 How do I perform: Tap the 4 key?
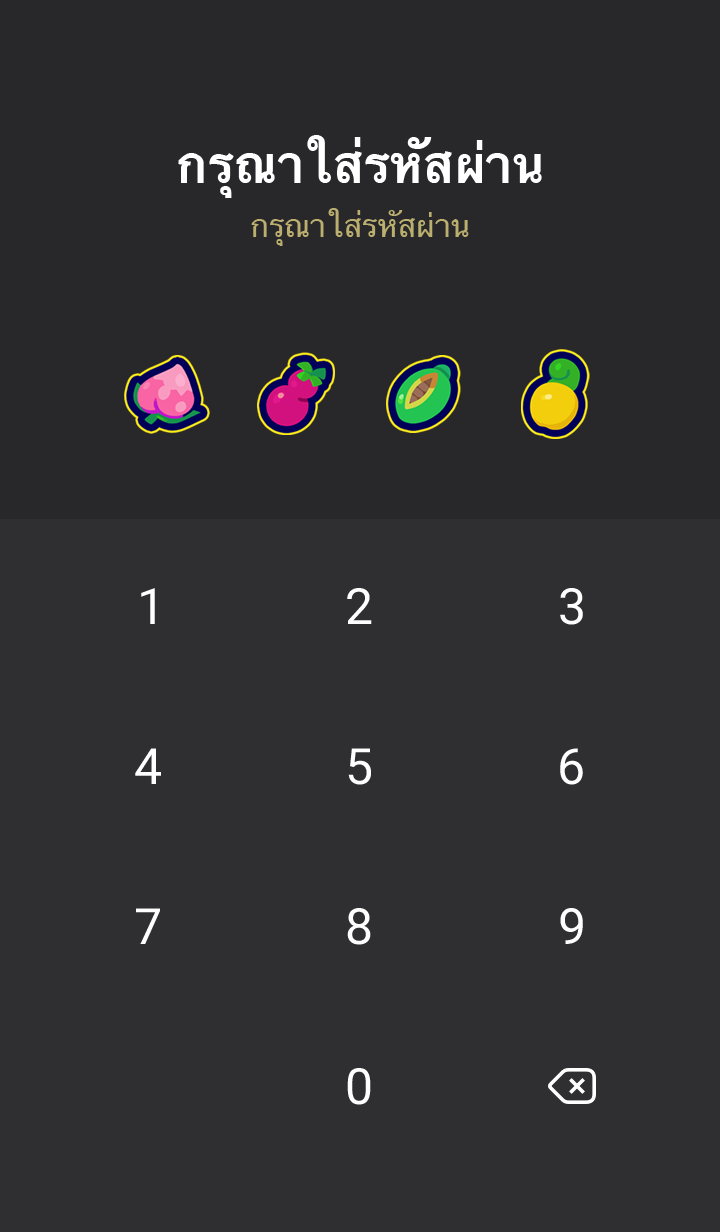pos(149,767)
